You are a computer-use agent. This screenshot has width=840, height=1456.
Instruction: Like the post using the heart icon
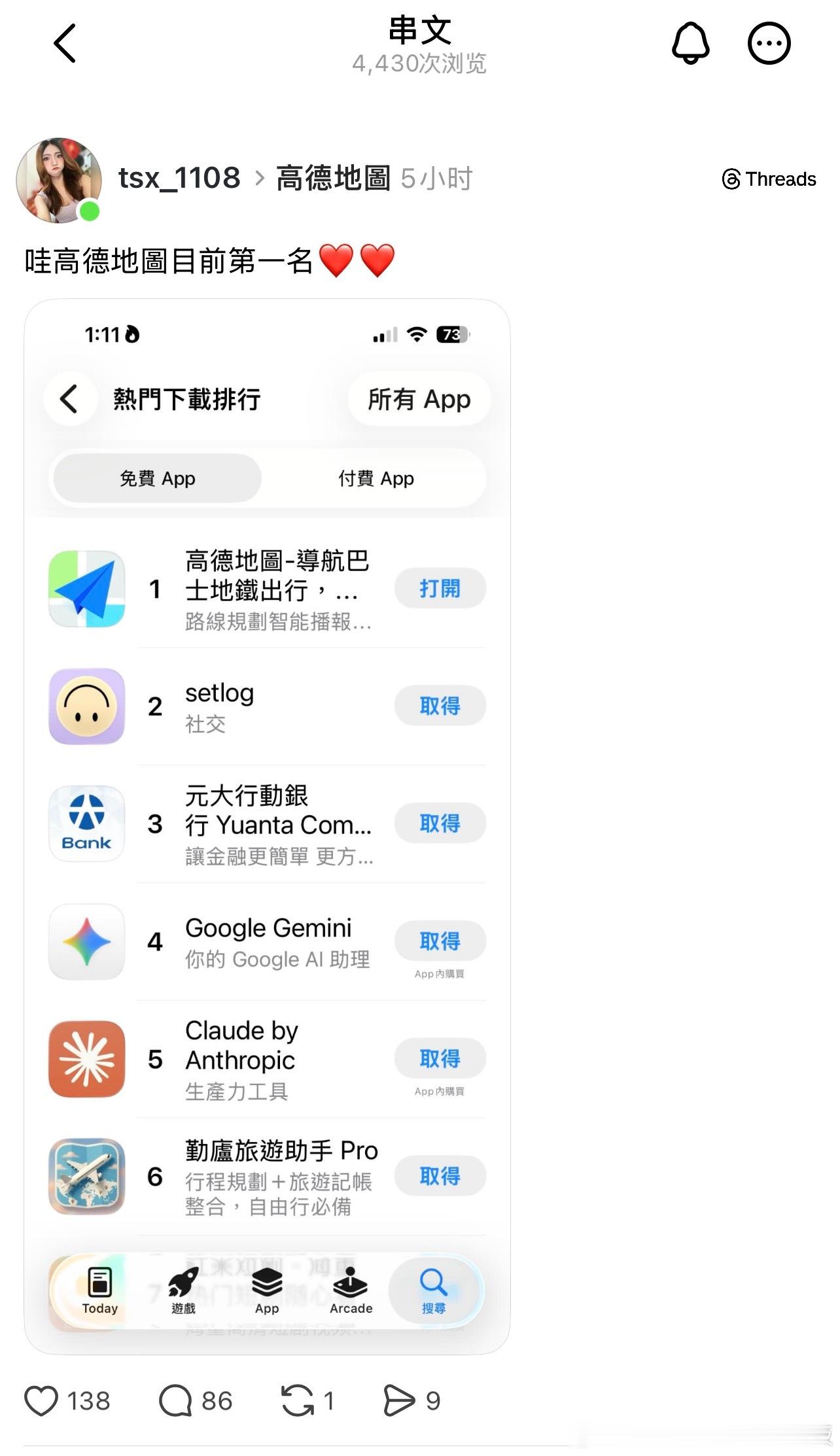[x=41, y=1400]
